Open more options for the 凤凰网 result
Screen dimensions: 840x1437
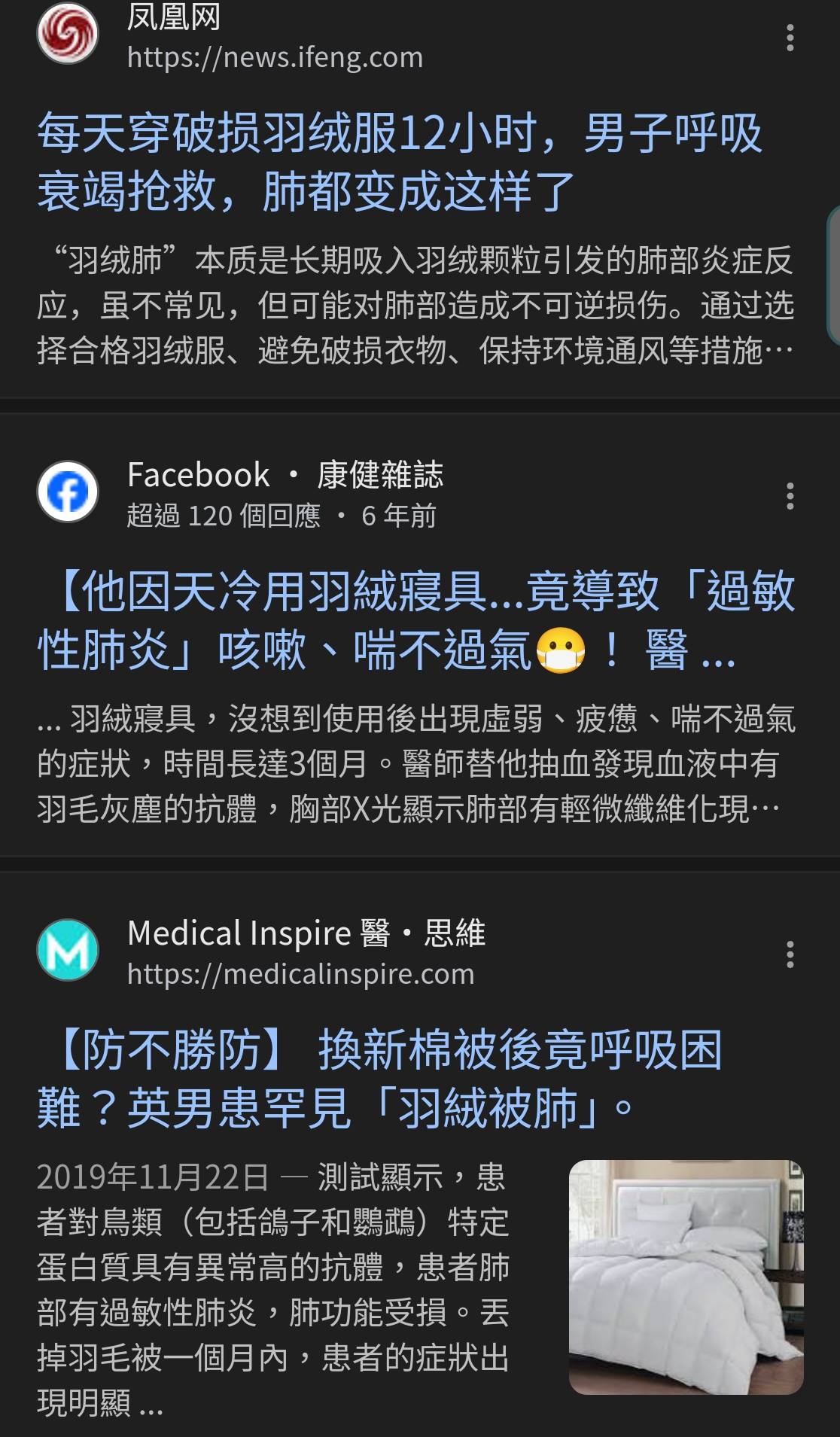click(790, 38)
